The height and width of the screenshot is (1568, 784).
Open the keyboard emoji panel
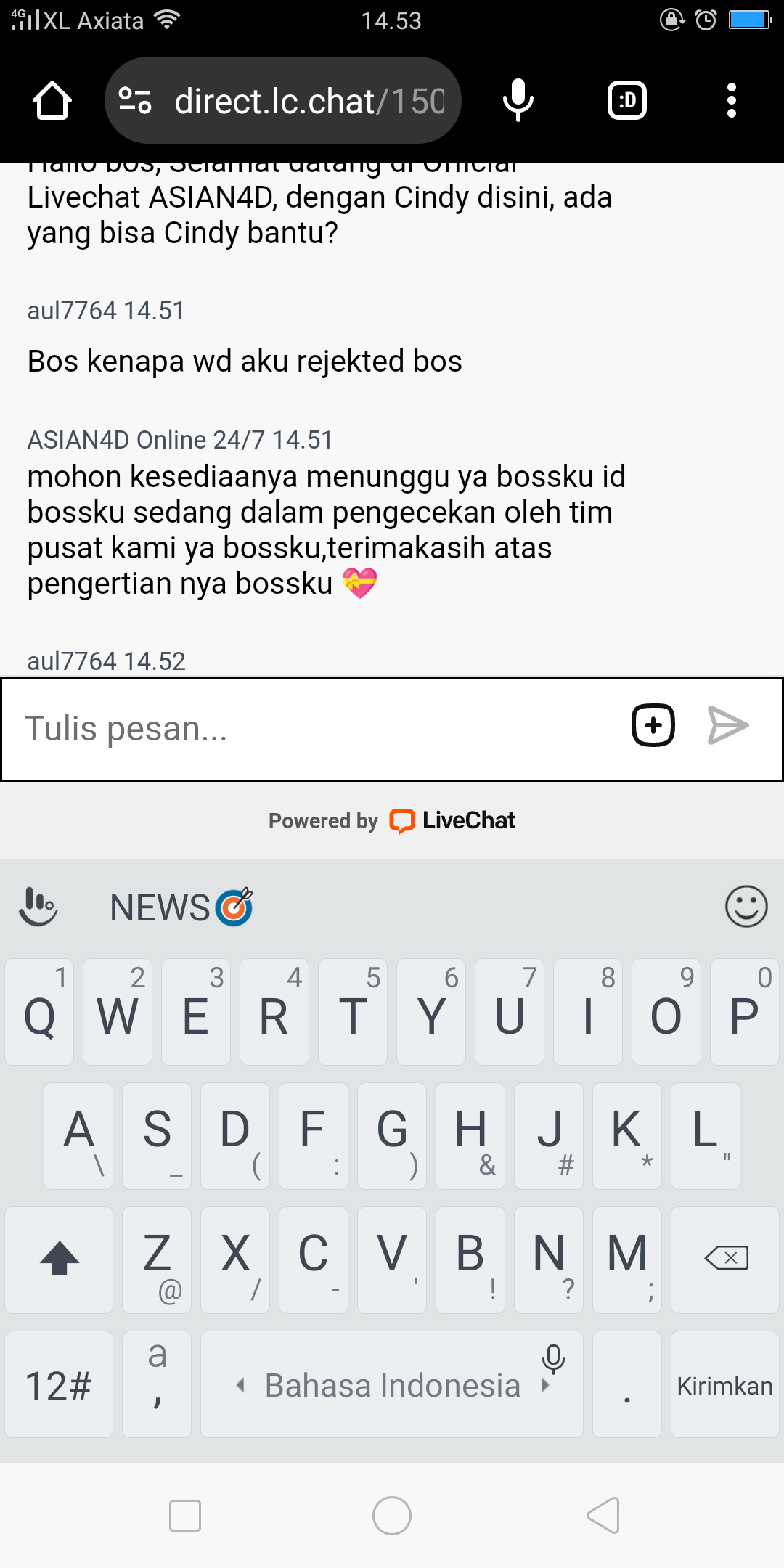click(x=746, y=907)
